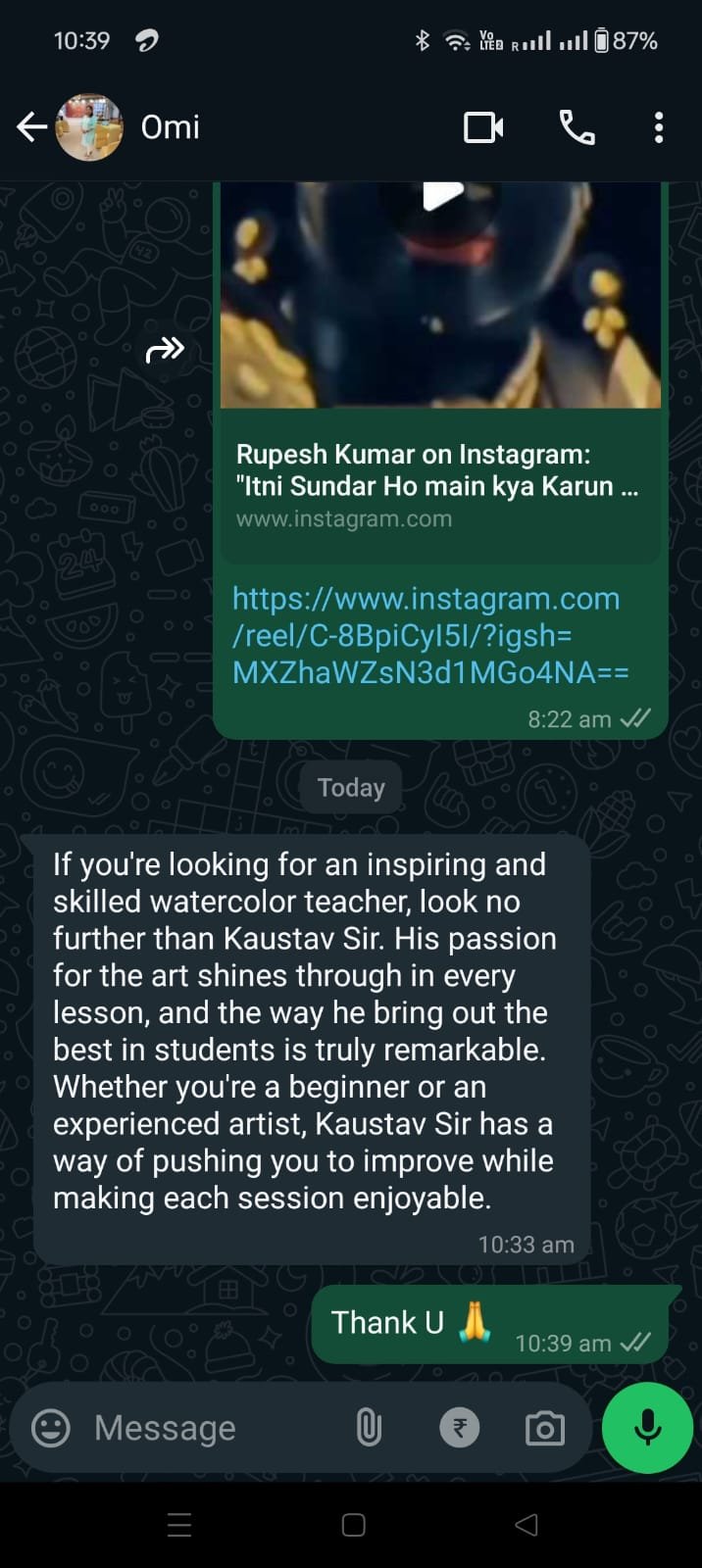Open the instagram.com reel link
Image resolution: width=702 pixels, height=1568 pixels.
[x=426, y=635]
